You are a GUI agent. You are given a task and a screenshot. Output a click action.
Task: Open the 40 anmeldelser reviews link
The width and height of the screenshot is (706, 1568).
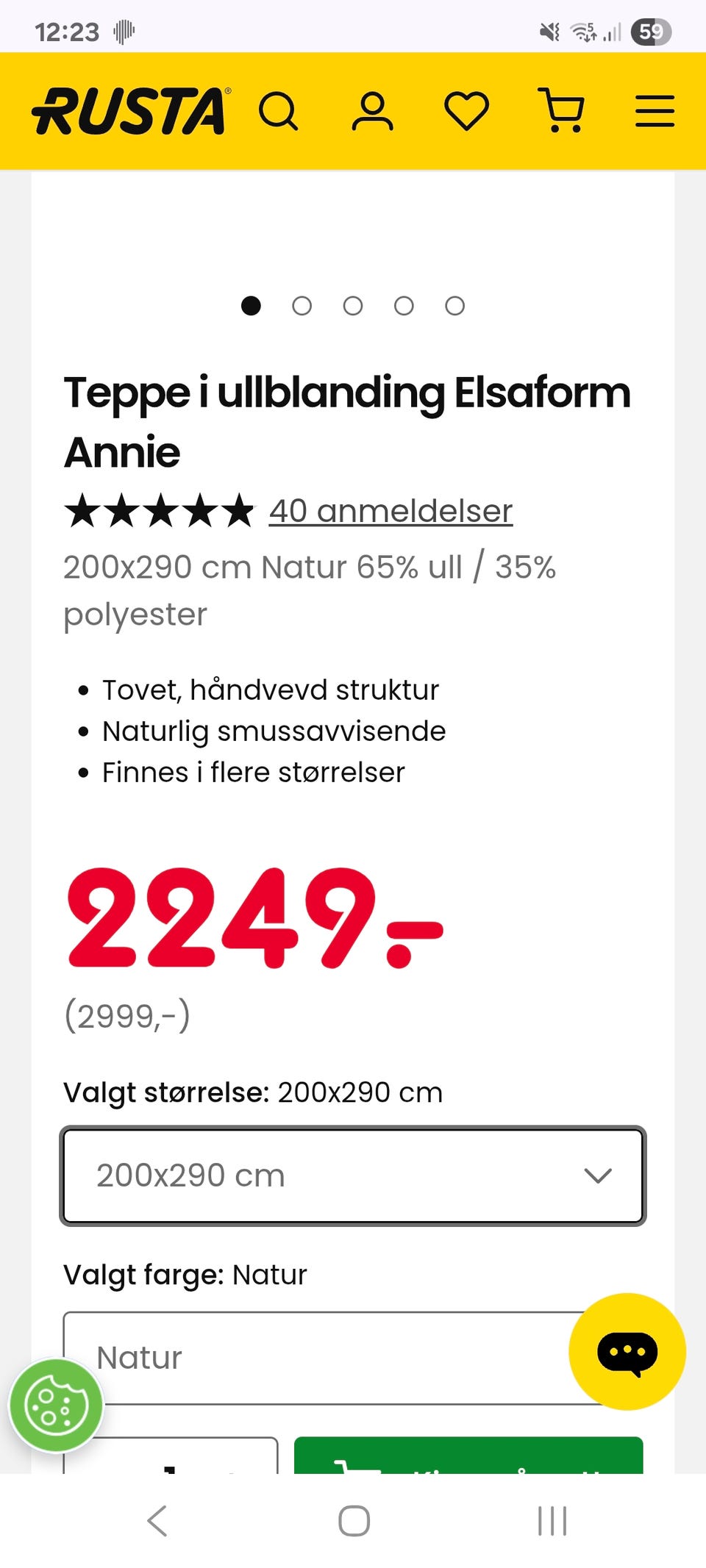(391, 511)
